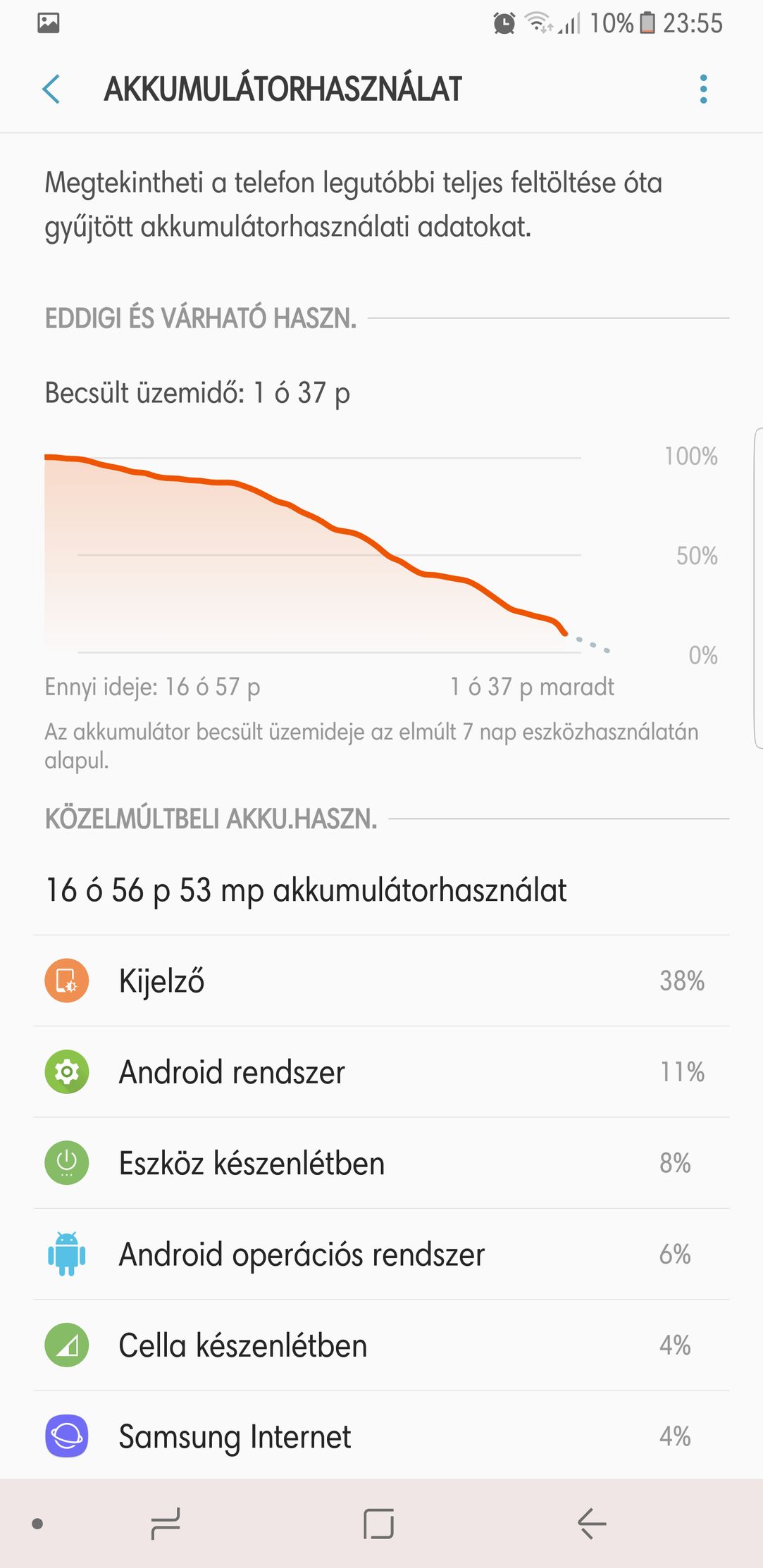Go back from Akkumulátorhasználat screen
Screen dimensions: 763x1568
(x=51, y=89)
